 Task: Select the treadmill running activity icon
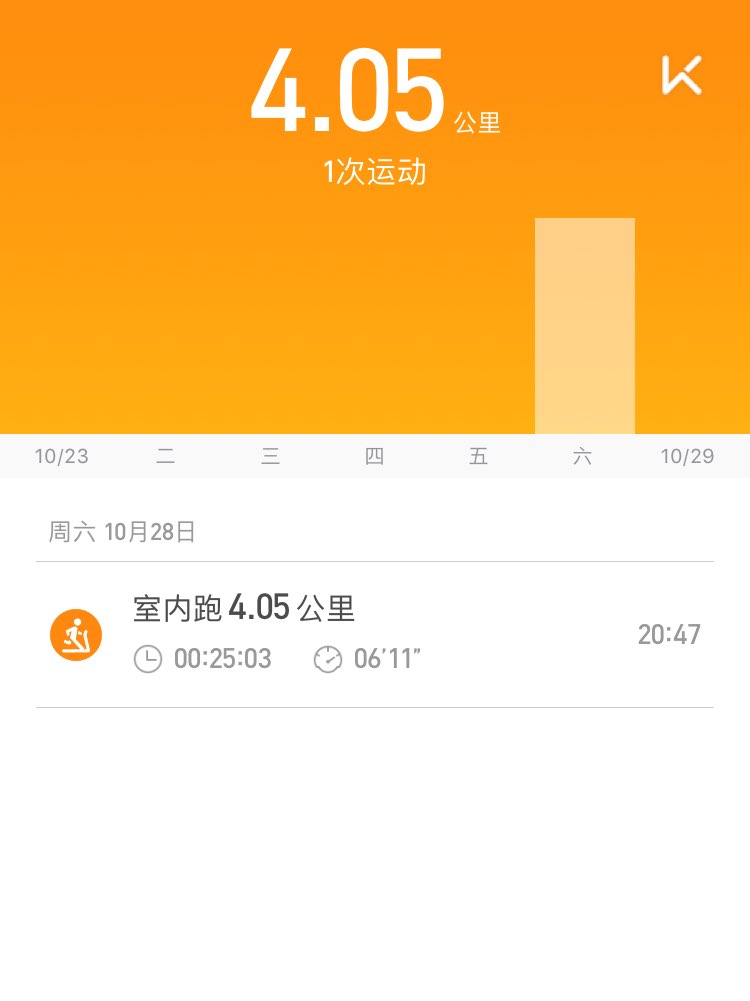[x=76, y=634]
